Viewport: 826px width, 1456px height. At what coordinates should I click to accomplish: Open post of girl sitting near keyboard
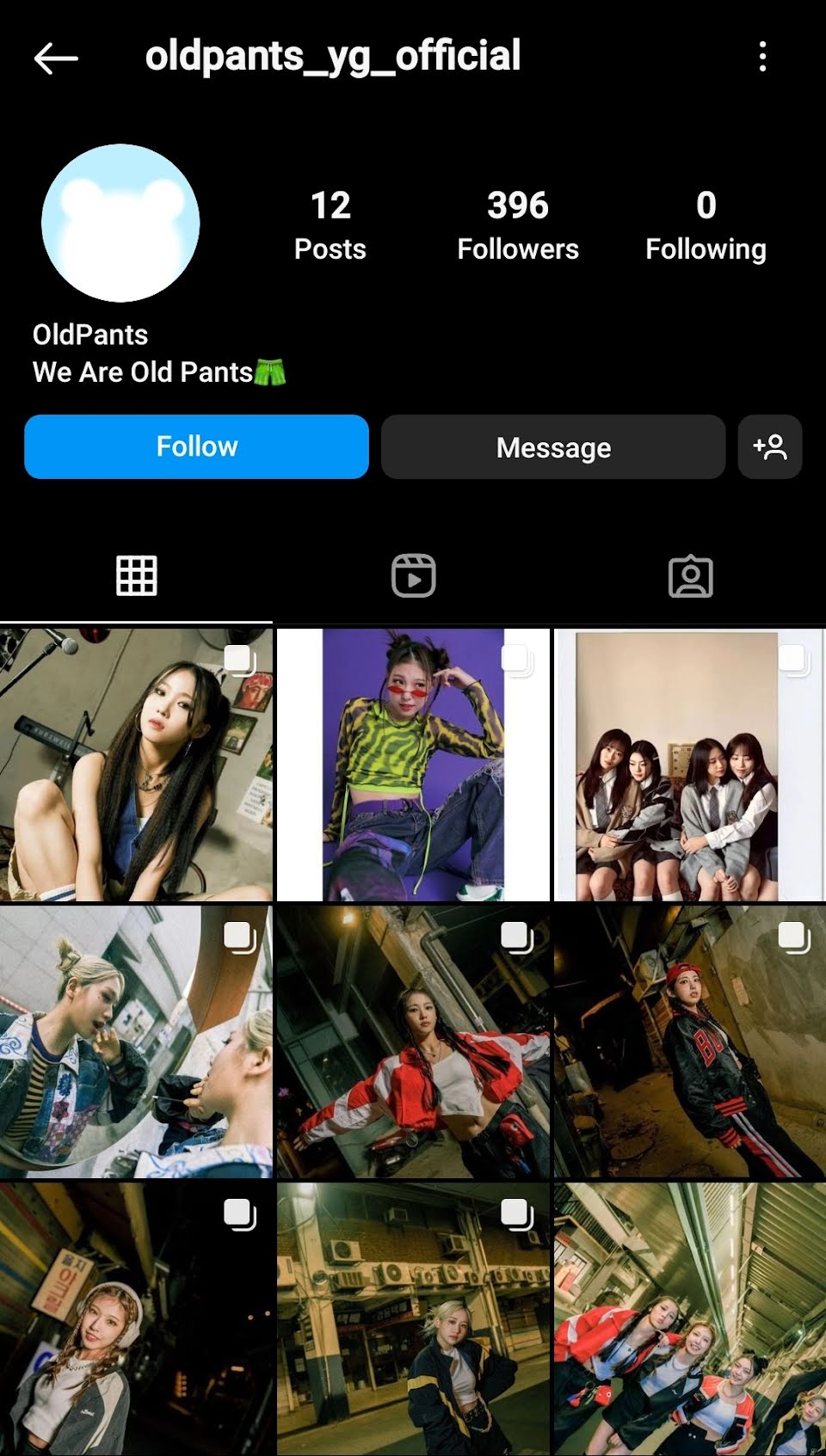136,765
